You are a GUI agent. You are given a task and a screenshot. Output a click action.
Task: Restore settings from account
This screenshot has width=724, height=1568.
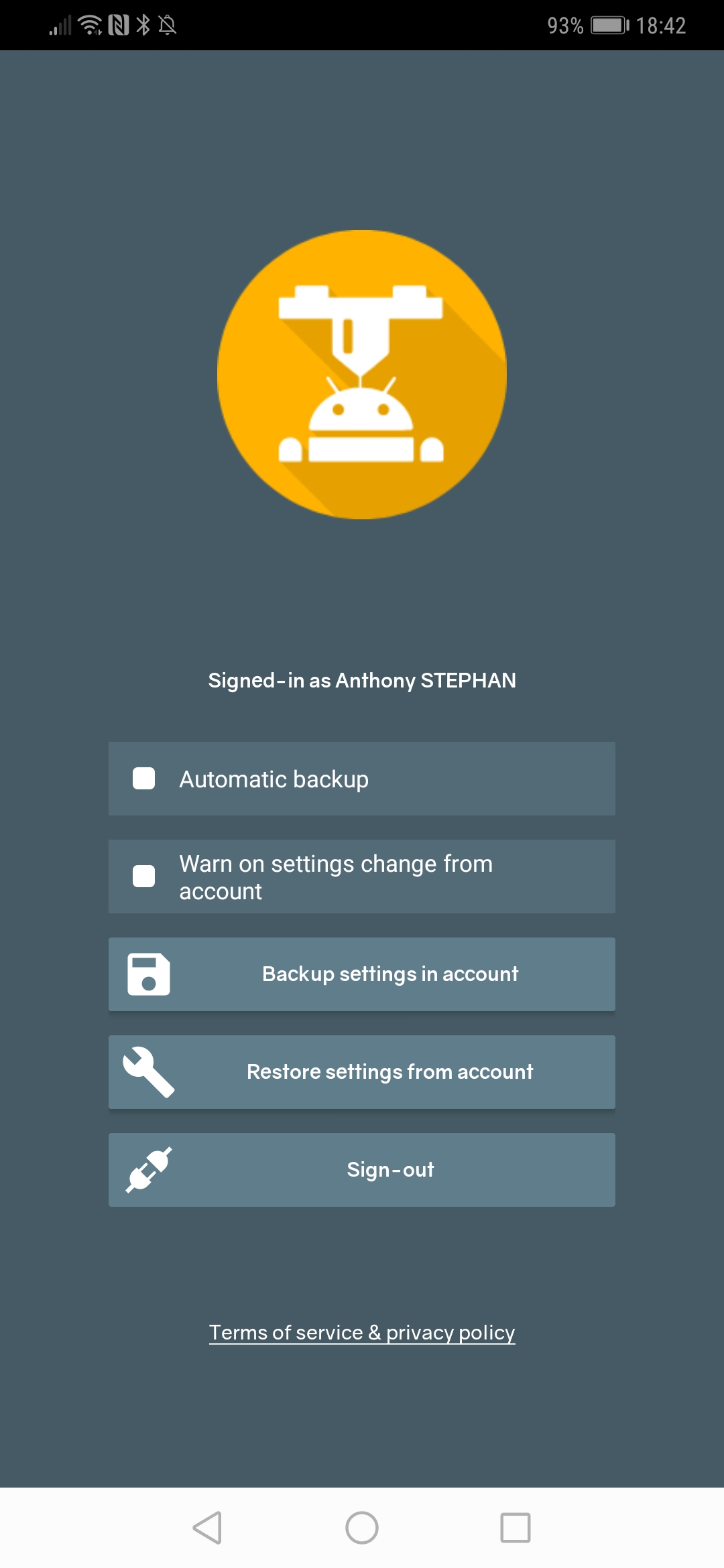(x=362, y=1072)
